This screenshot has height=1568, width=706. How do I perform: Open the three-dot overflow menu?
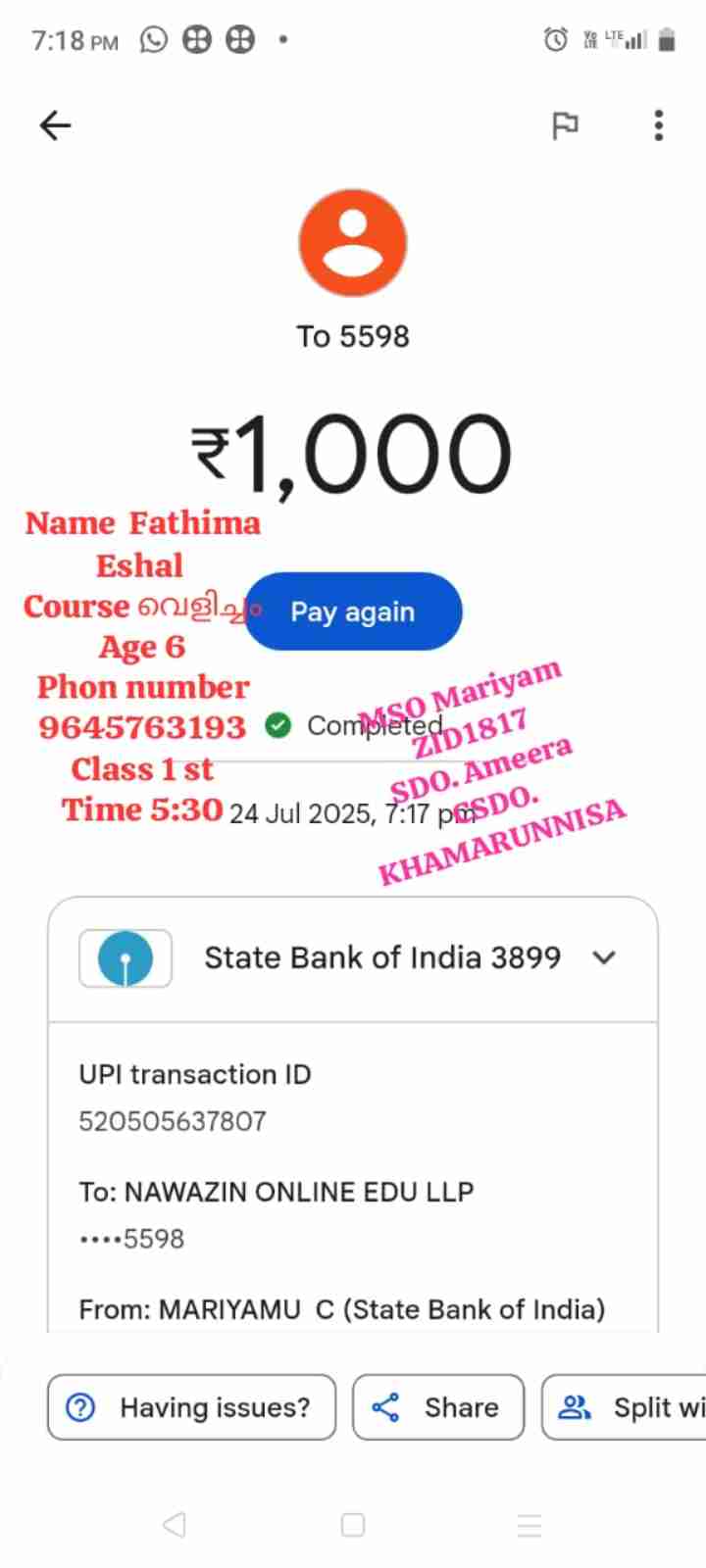[658, 125]
